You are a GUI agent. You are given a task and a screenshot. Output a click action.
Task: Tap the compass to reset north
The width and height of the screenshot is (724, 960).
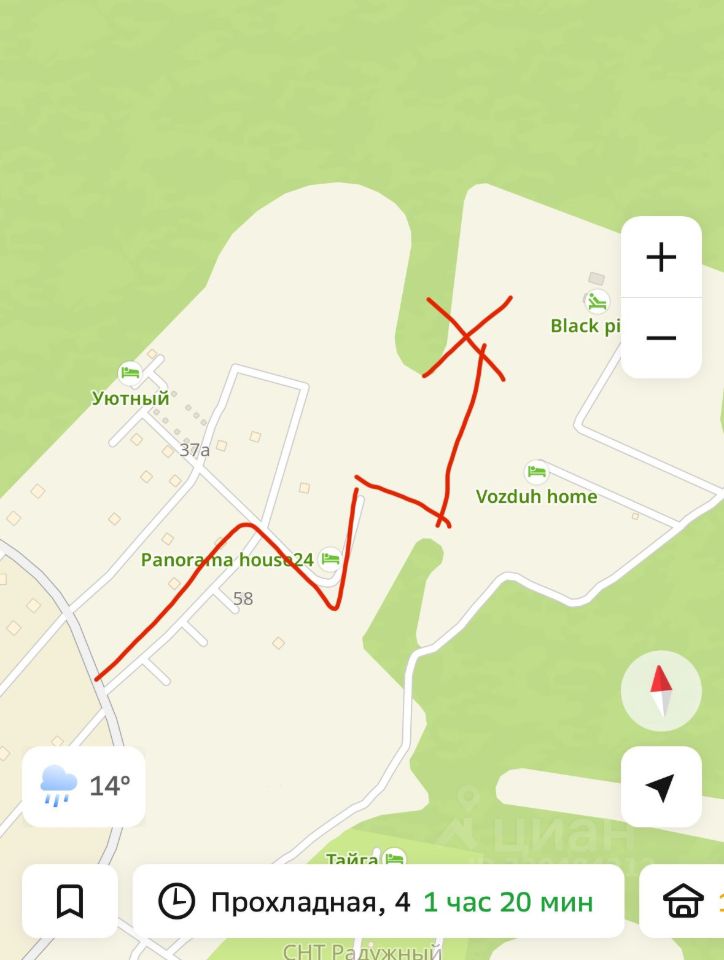click(661, 691)
